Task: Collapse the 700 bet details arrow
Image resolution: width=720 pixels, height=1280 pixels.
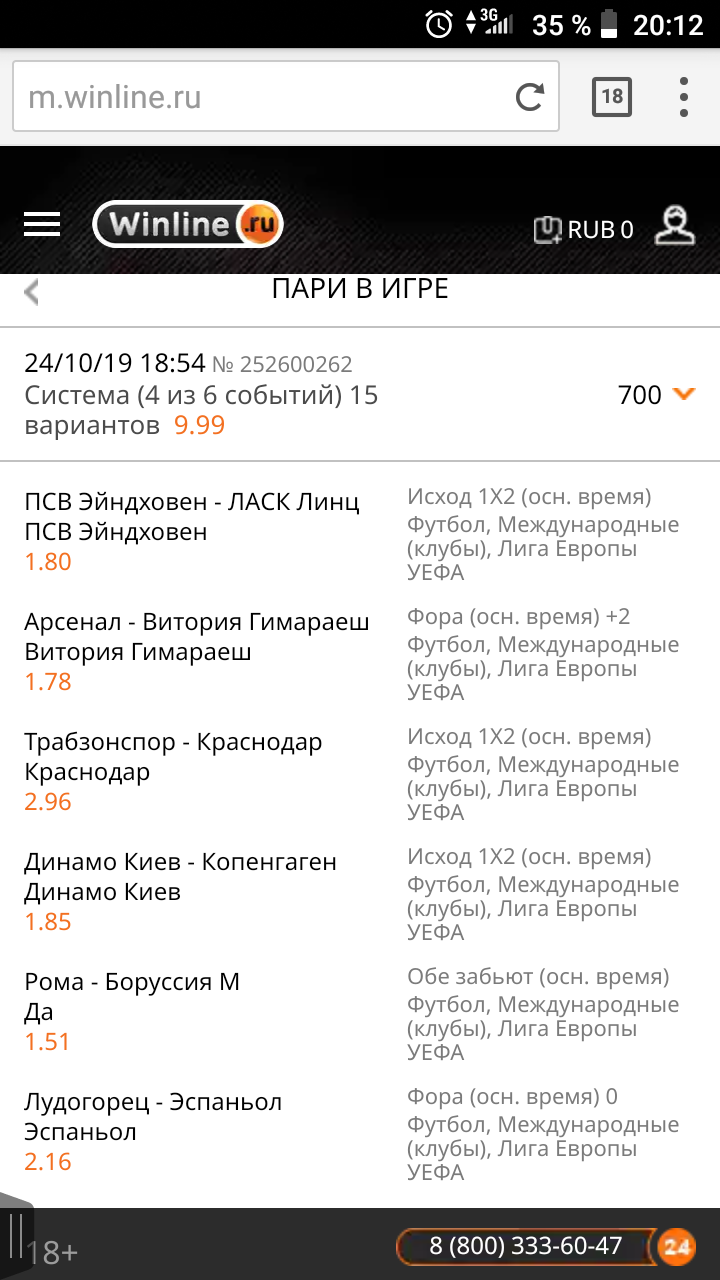Action: pyautogui.click(x=684, y=394)
